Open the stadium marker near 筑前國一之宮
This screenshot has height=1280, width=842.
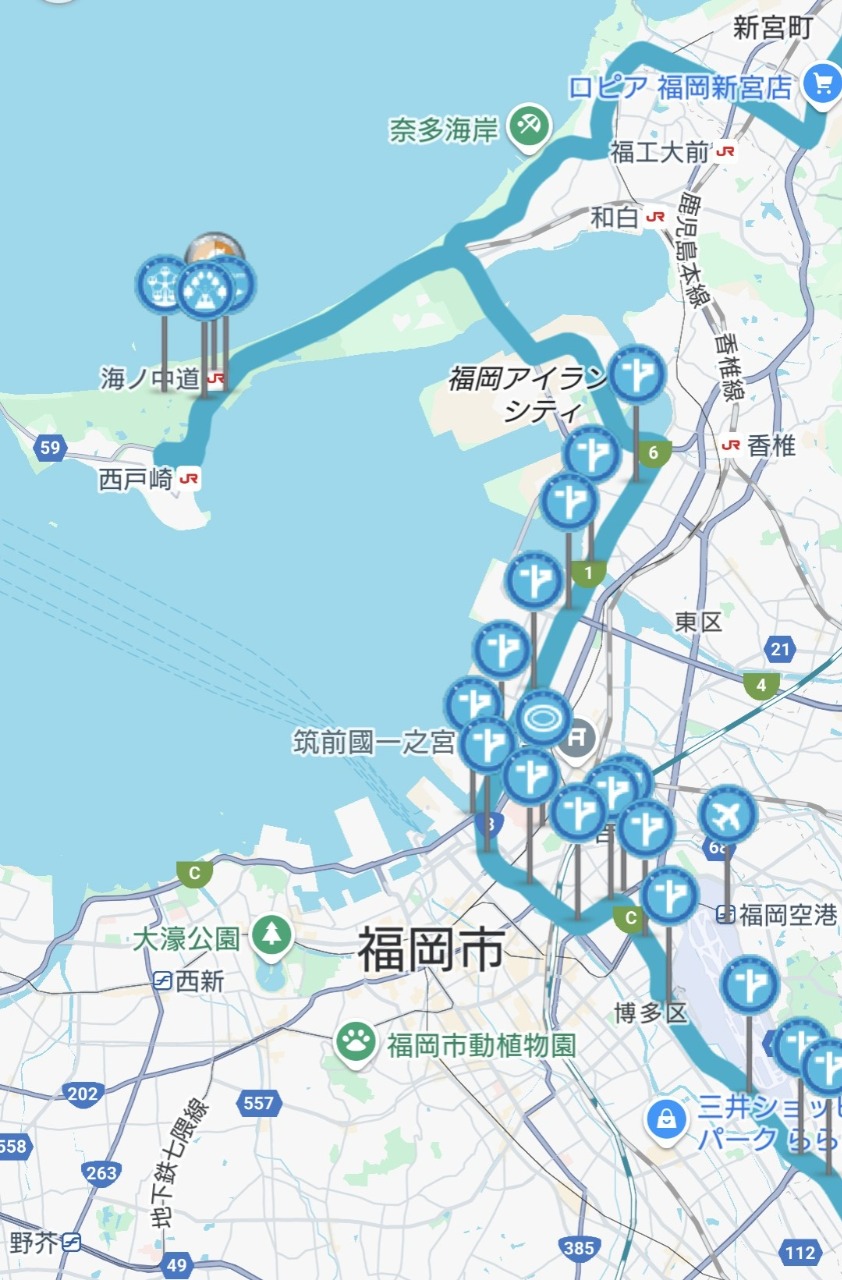coord(545,719)
